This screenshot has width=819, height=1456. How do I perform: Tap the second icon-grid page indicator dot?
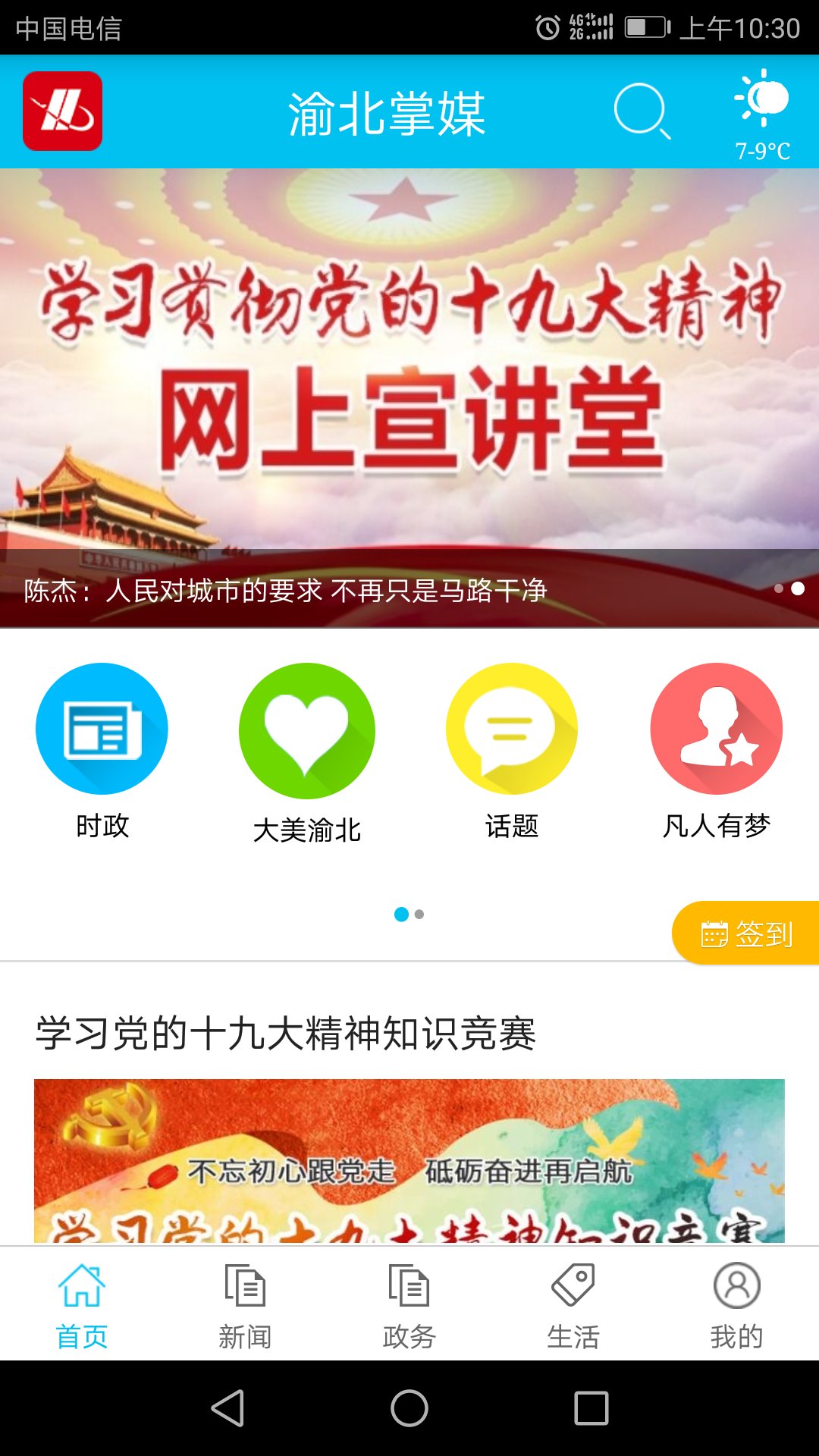[x=418, y=915]
